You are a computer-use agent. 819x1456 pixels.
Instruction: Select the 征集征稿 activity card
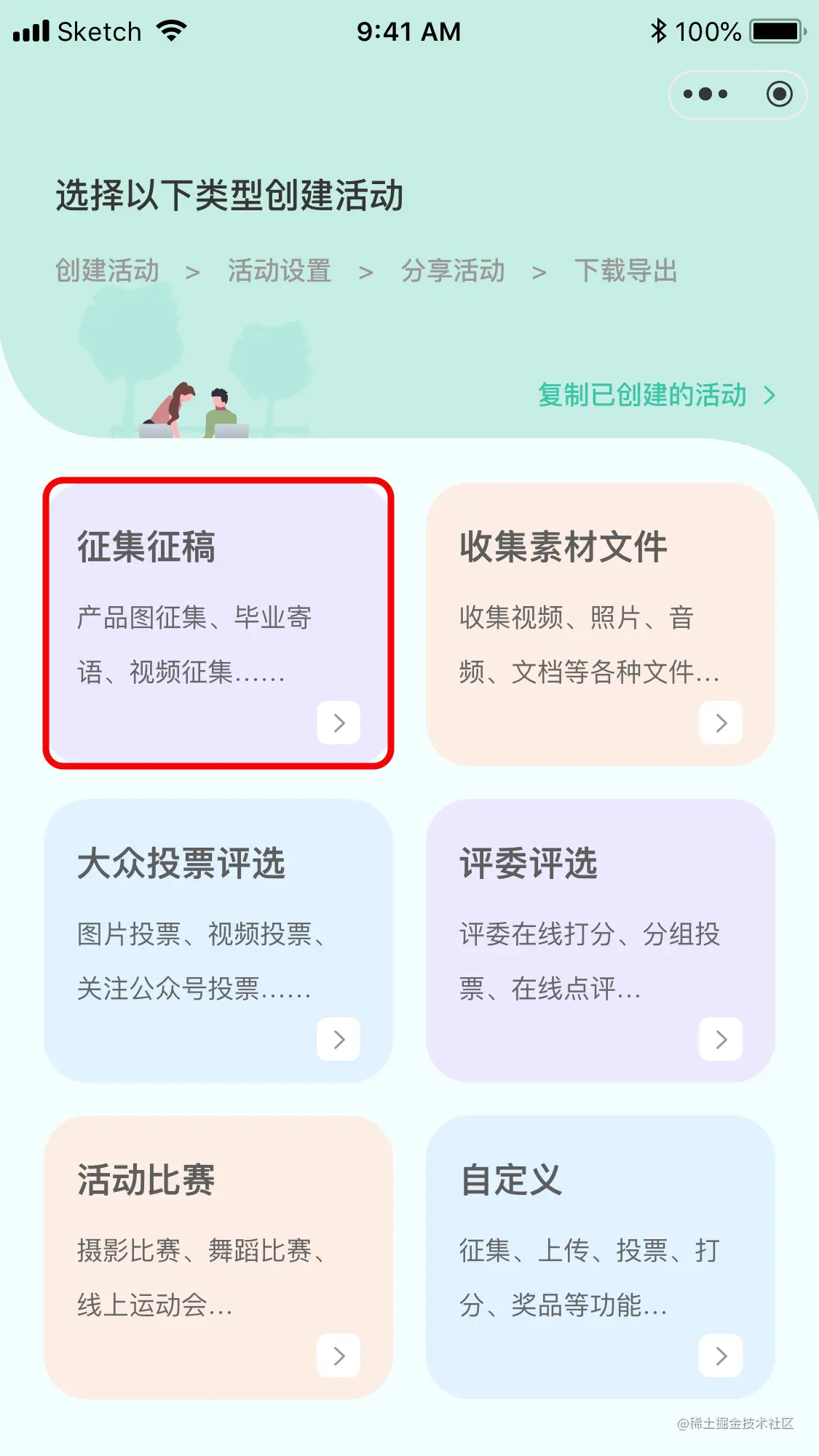(218, 623)
